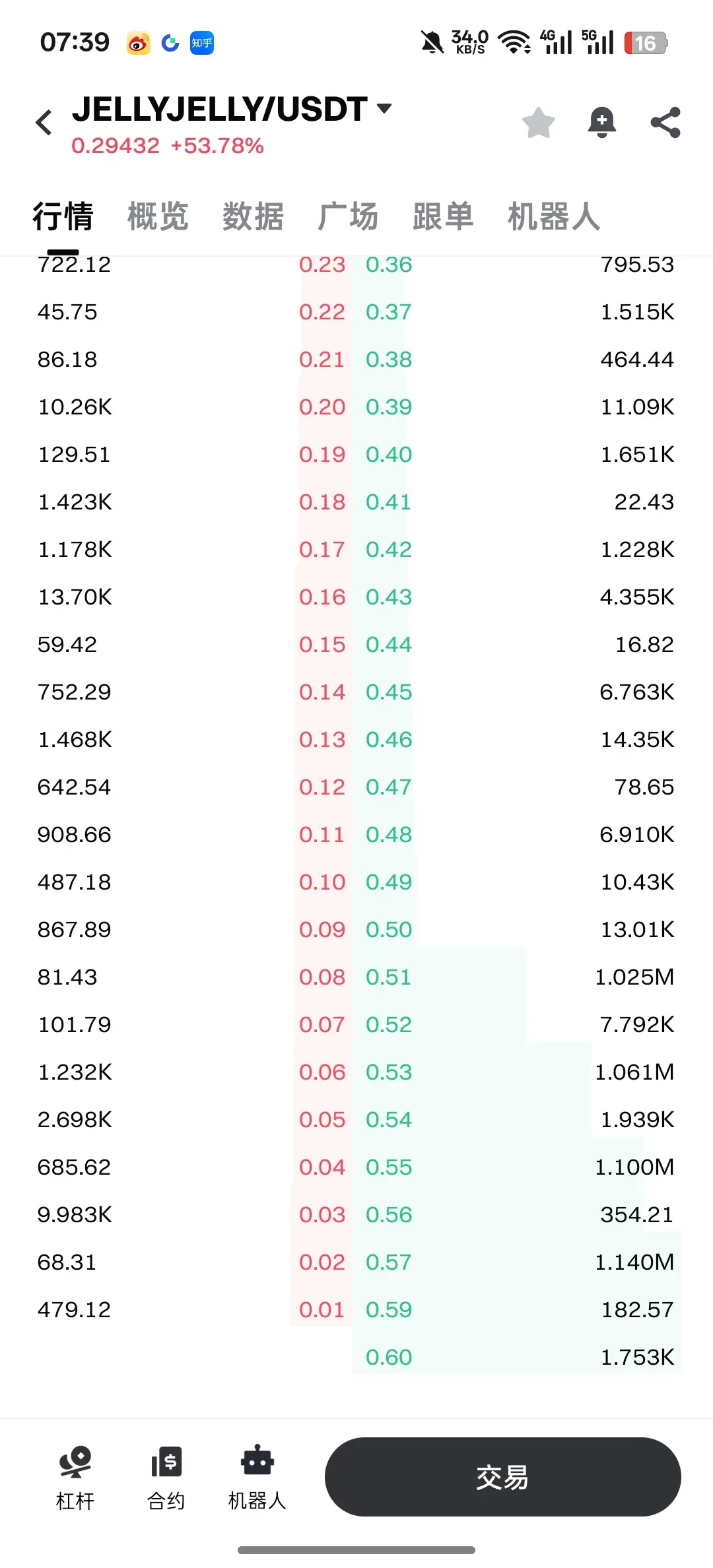
Task: Switch to the 数据 tab
Action: (254, 216)
